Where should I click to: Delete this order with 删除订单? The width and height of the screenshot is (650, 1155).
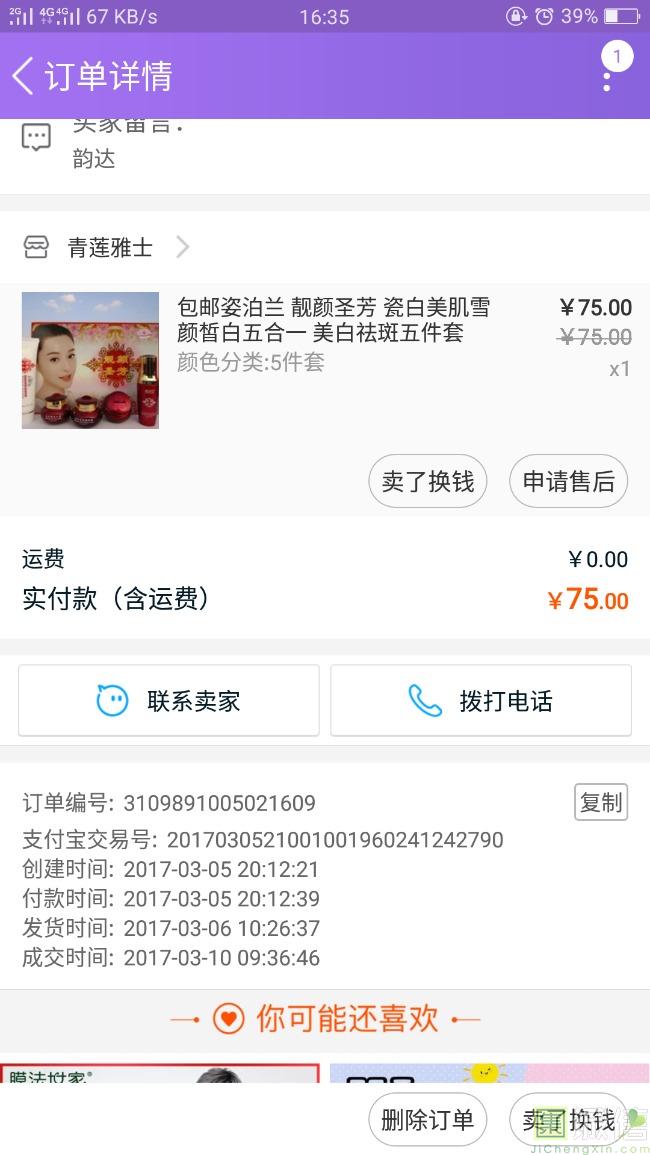tap(427, 1120)
